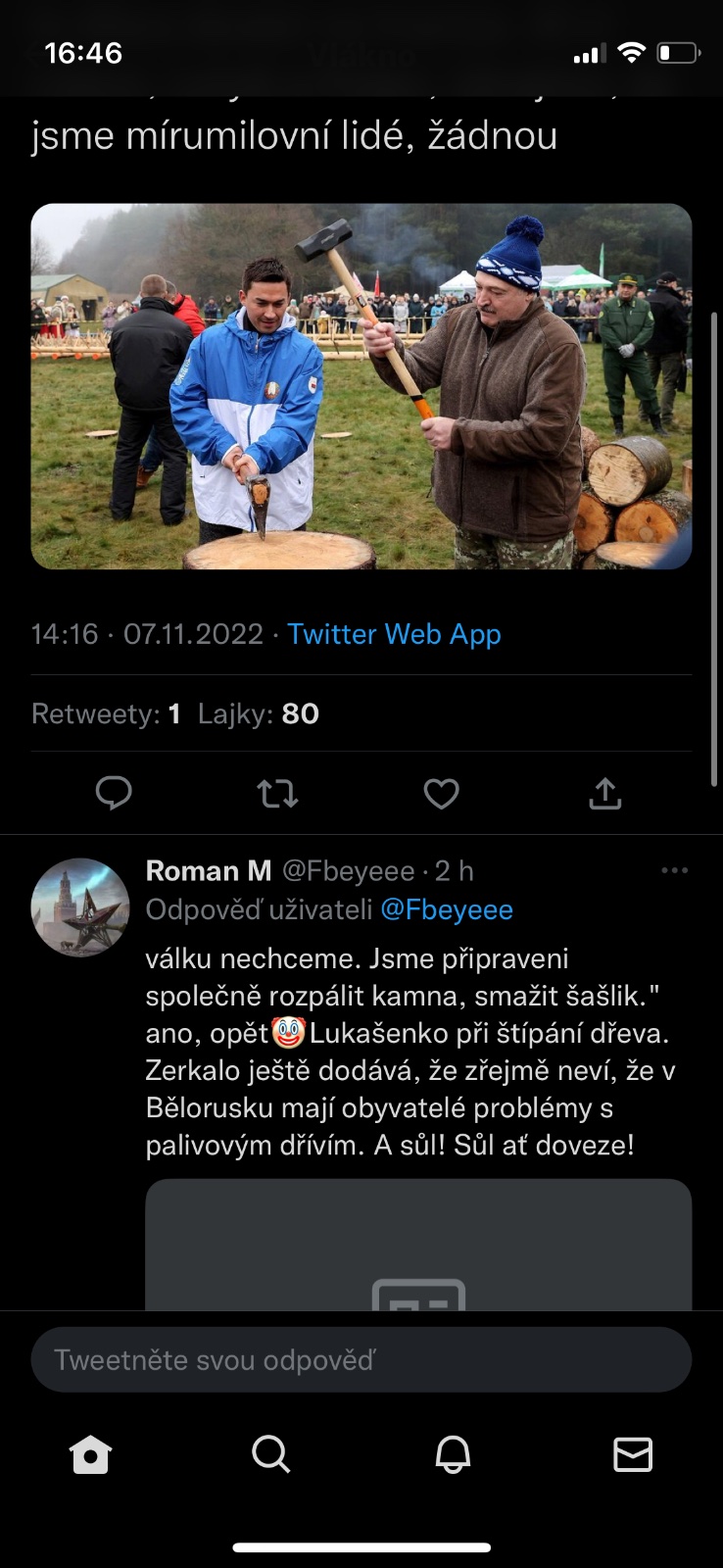View the retweets count list
The image size is (723, 1568).
click(106, 713)
